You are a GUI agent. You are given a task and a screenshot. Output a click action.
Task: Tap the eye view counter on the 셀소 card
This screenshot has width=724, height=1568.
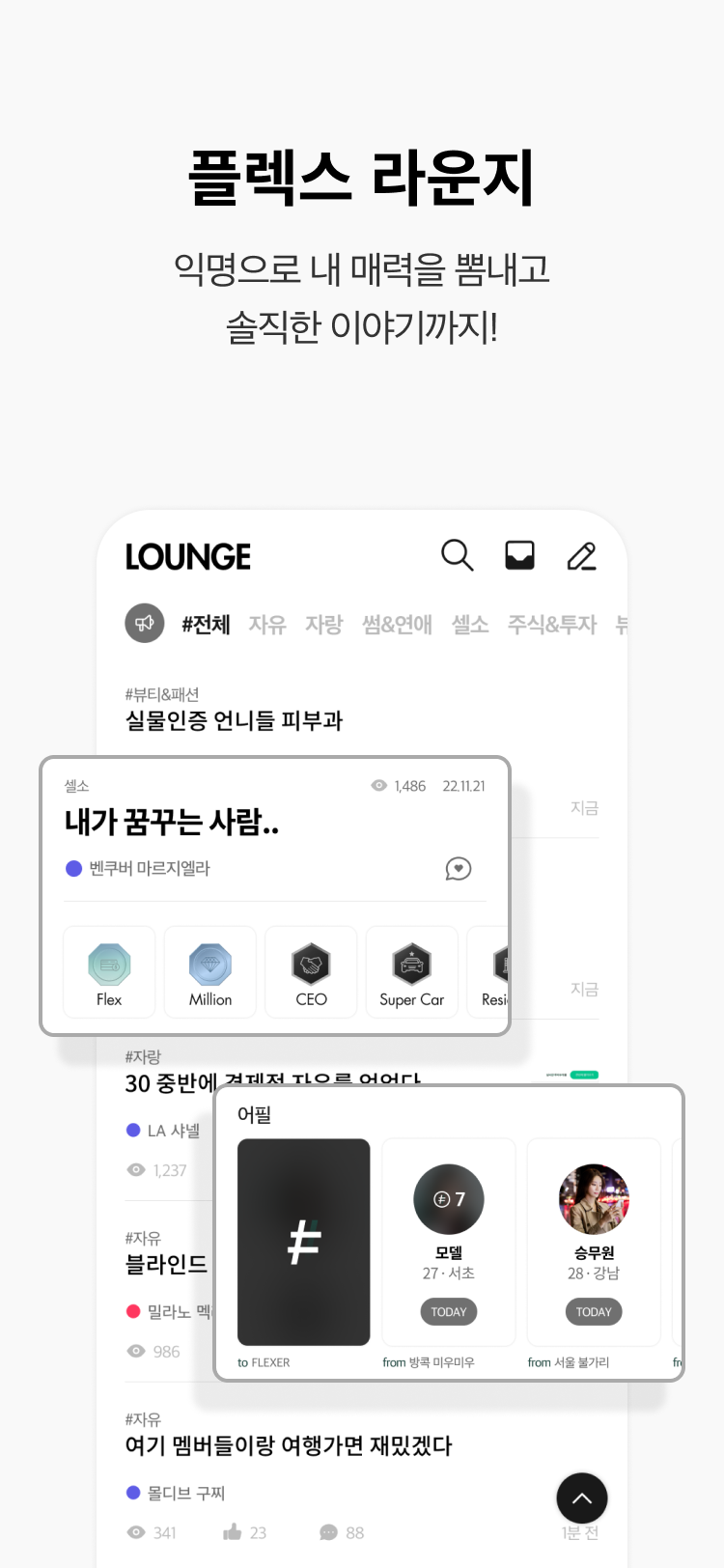pyautogui.click(x=378, y=785)
